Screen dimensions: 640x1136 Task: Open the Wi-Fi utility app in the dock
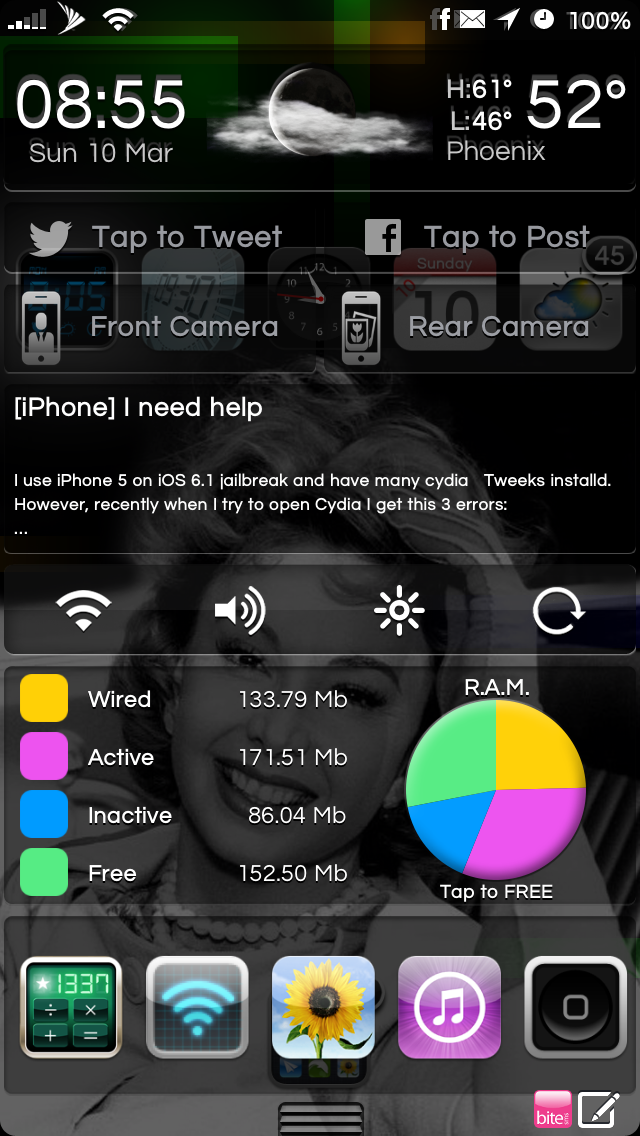click(197, 1006)
